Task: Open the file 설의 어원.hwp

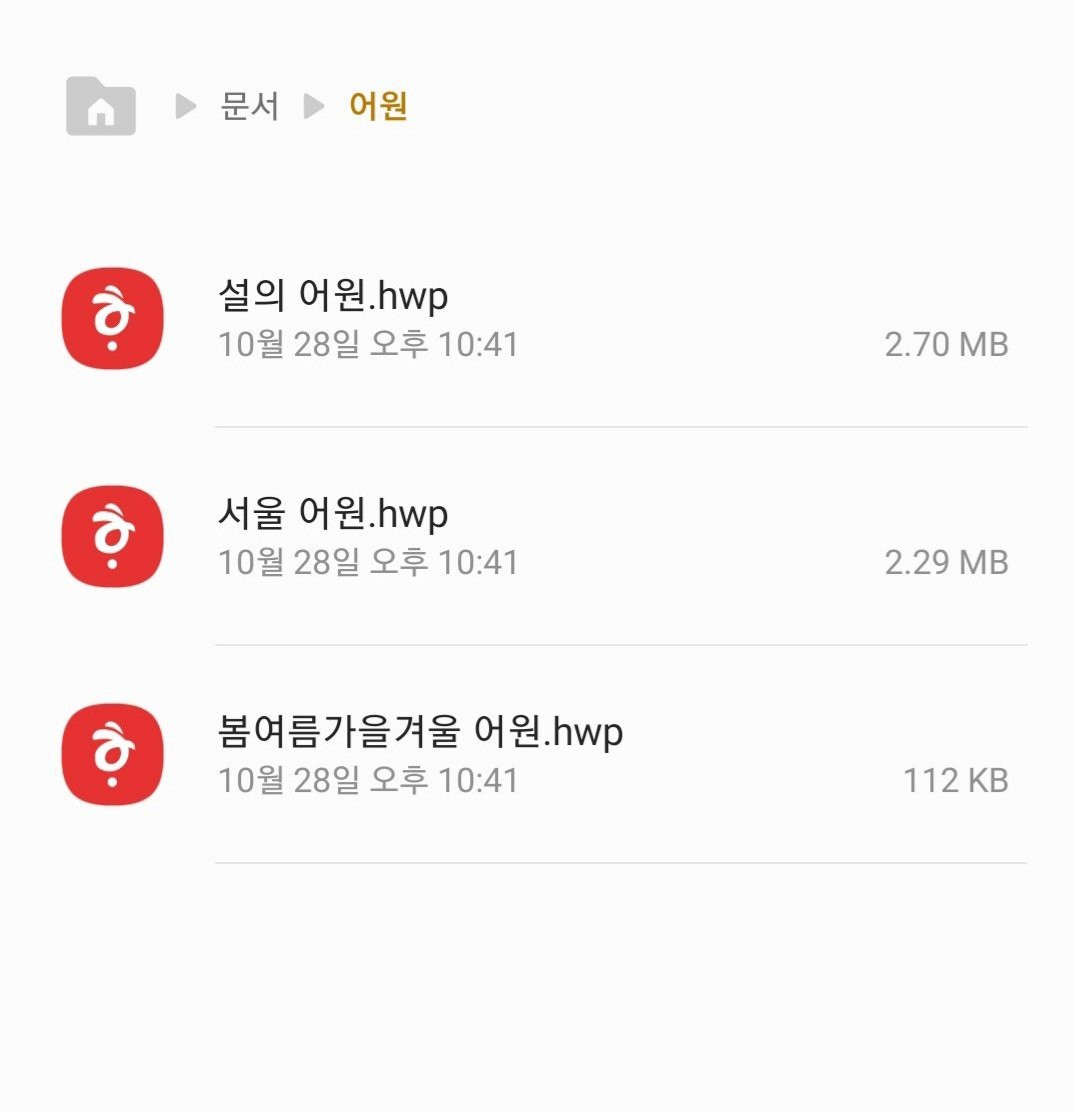Action: pyautogui.click(x=333, y=296)
